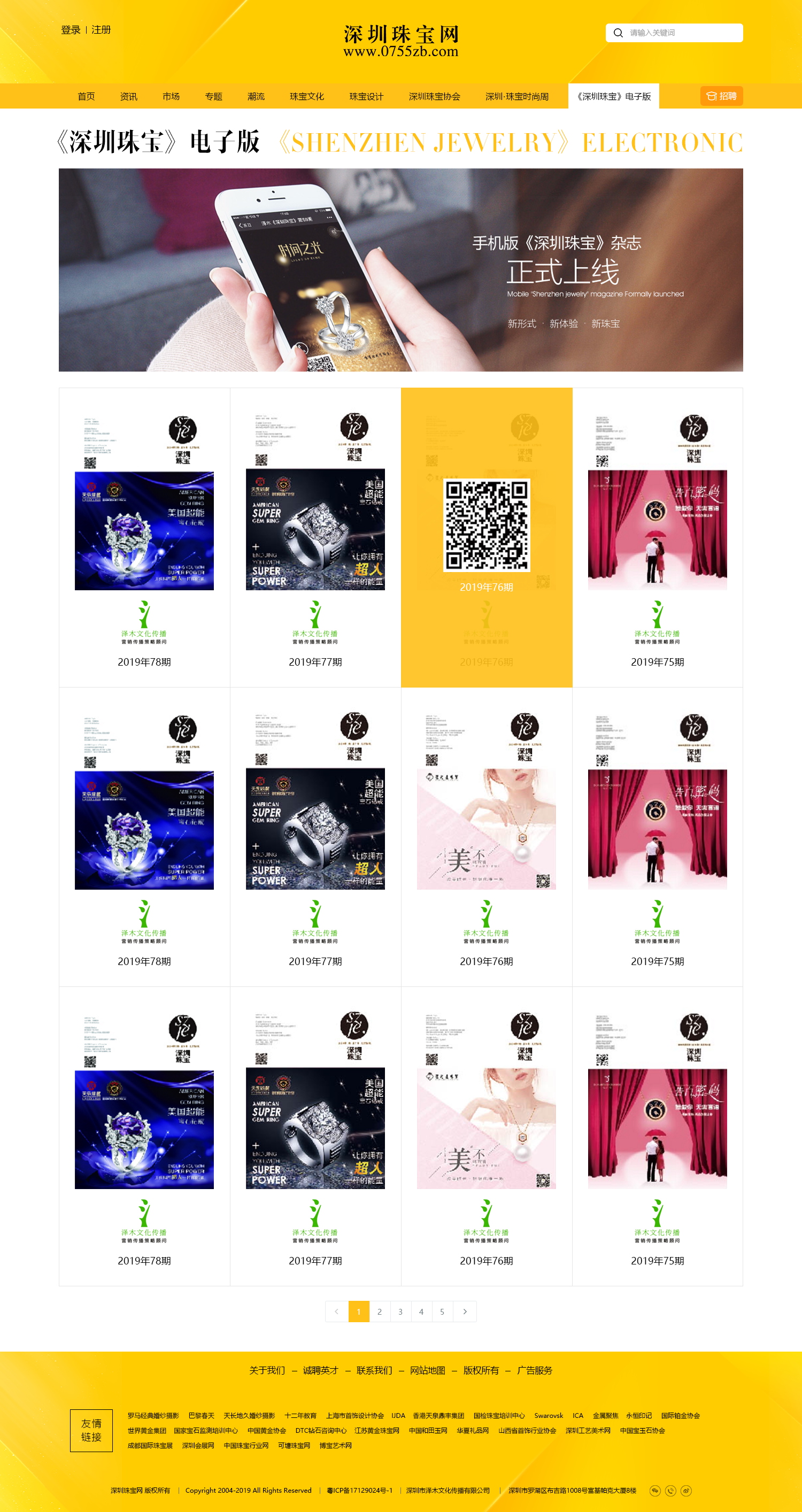Open the mobile magazine launch banner
Image resolution: width=802 pixels, height=1512 pixels.
400,270
